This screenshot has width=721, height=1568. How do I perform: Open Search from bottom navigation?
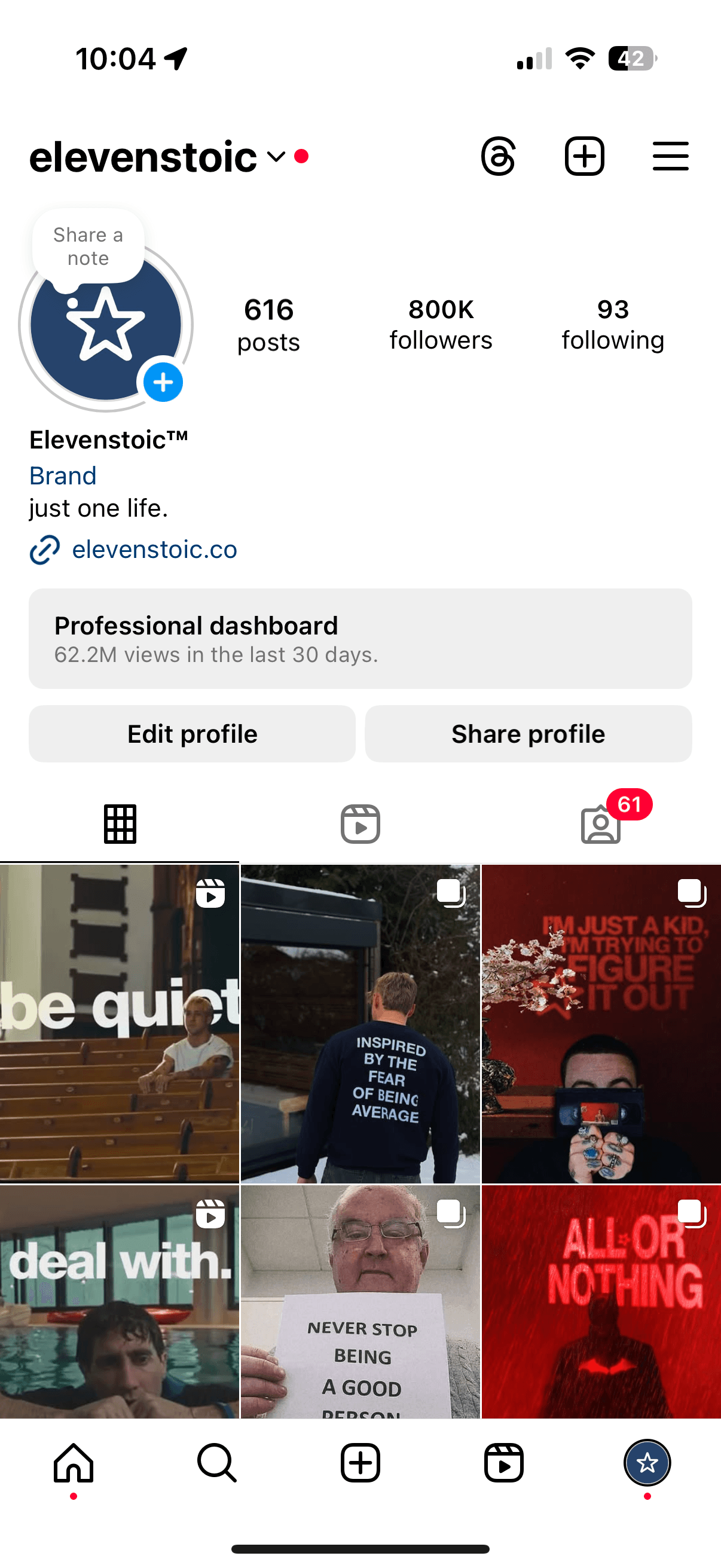[x=216, y=1463]
